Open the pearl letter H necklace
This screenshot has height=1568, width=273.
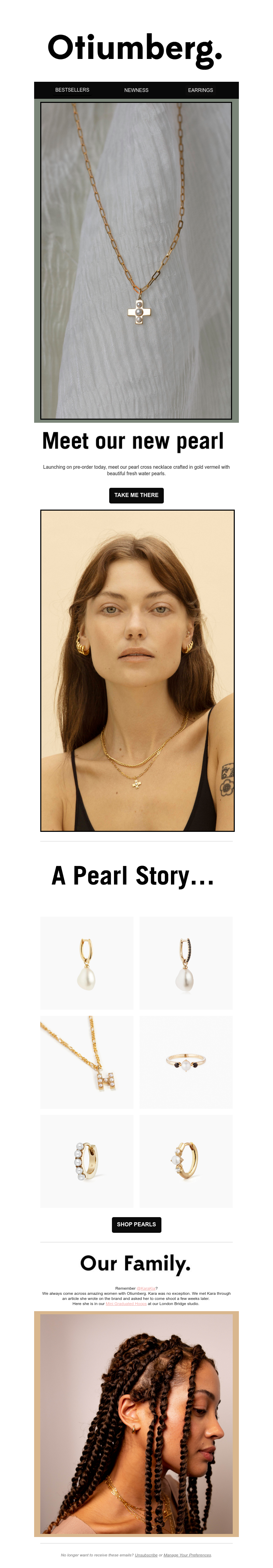point(87,1061)
